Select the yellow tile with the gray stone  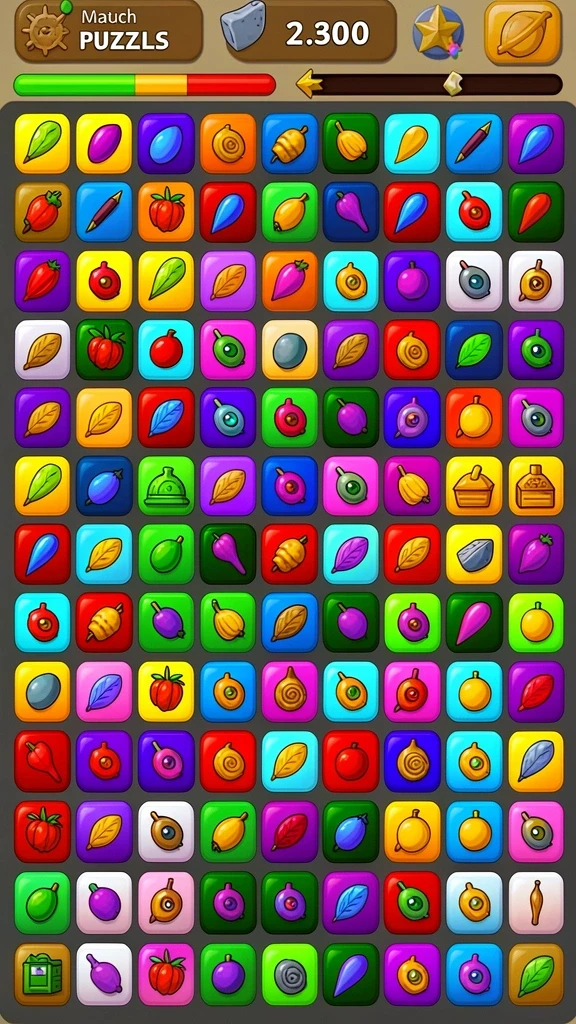point(474,555)
